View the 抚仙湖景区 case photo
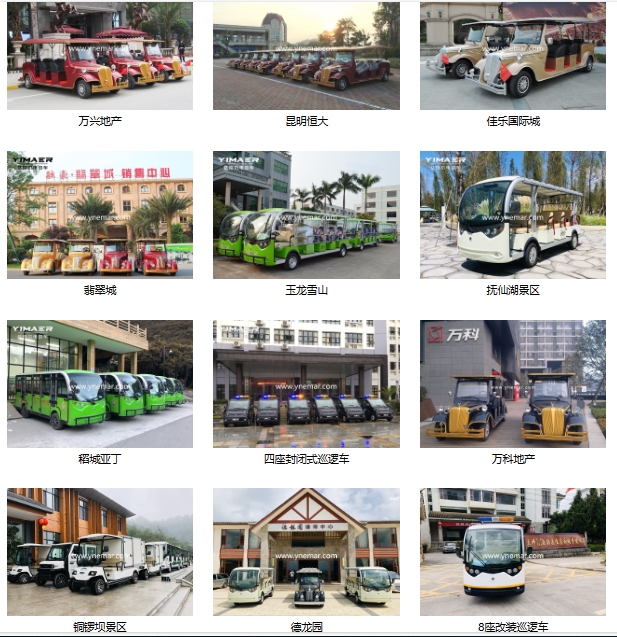Image resolution: width=617 pixels, height=637 pixels. tap(512, 215)
